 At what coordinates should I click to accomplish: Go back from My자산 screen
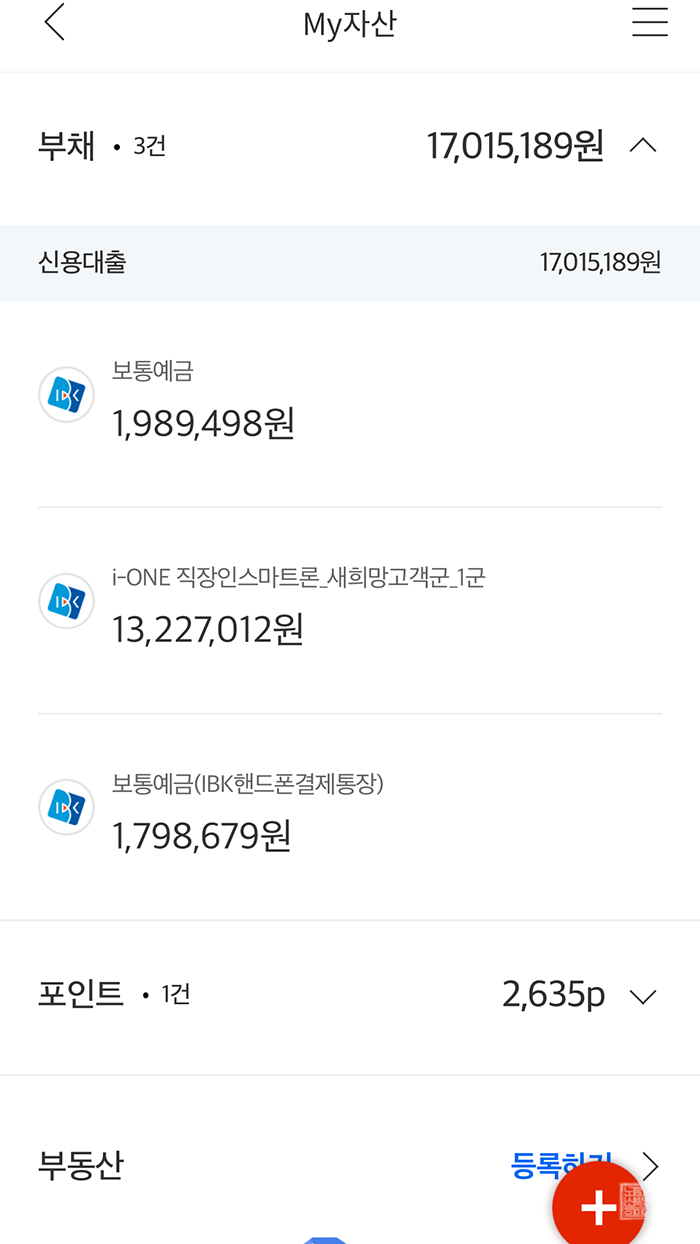[55, 23]
